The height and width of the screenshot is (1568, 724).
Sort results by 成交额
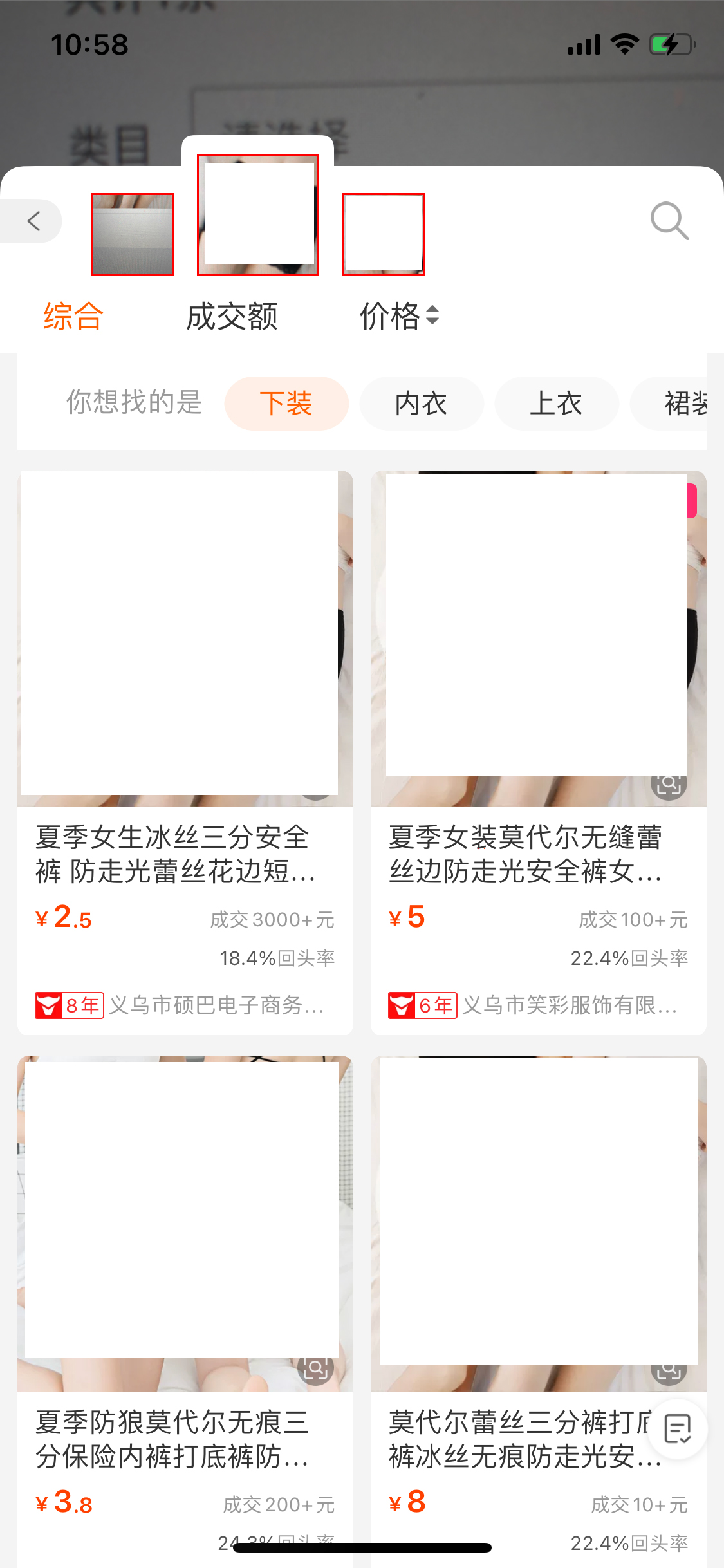click(232, 317)
